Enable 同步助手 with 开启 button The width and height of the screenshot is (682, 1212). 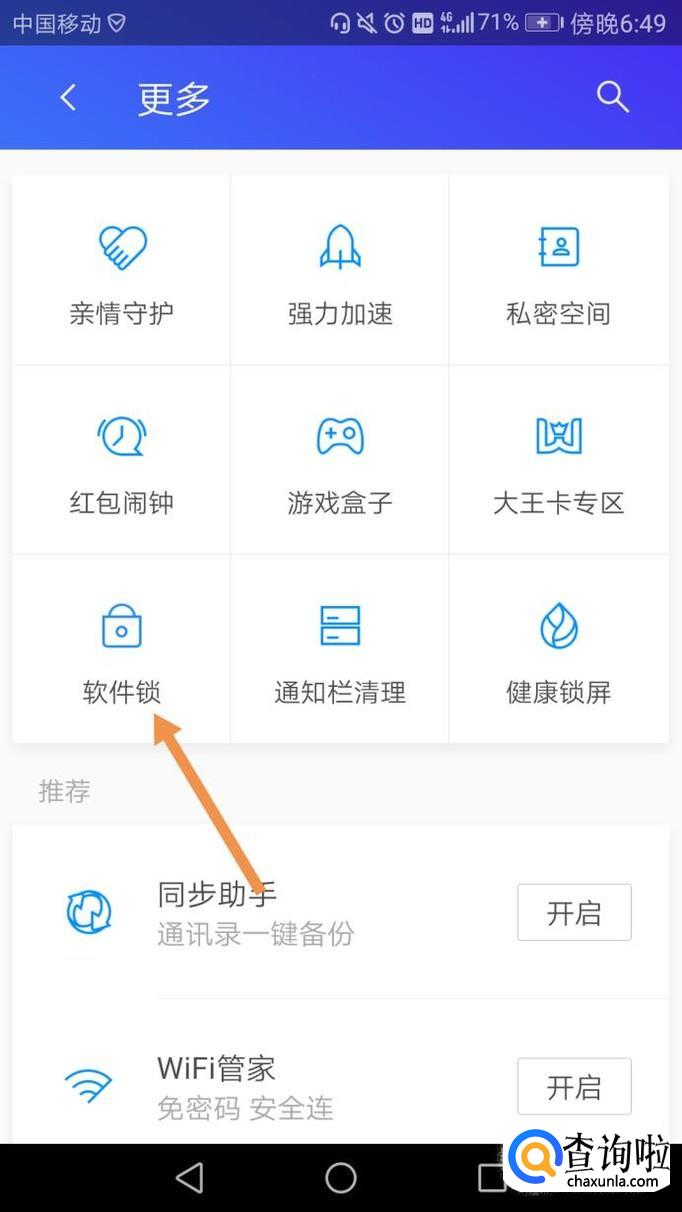tap(574, 912)
